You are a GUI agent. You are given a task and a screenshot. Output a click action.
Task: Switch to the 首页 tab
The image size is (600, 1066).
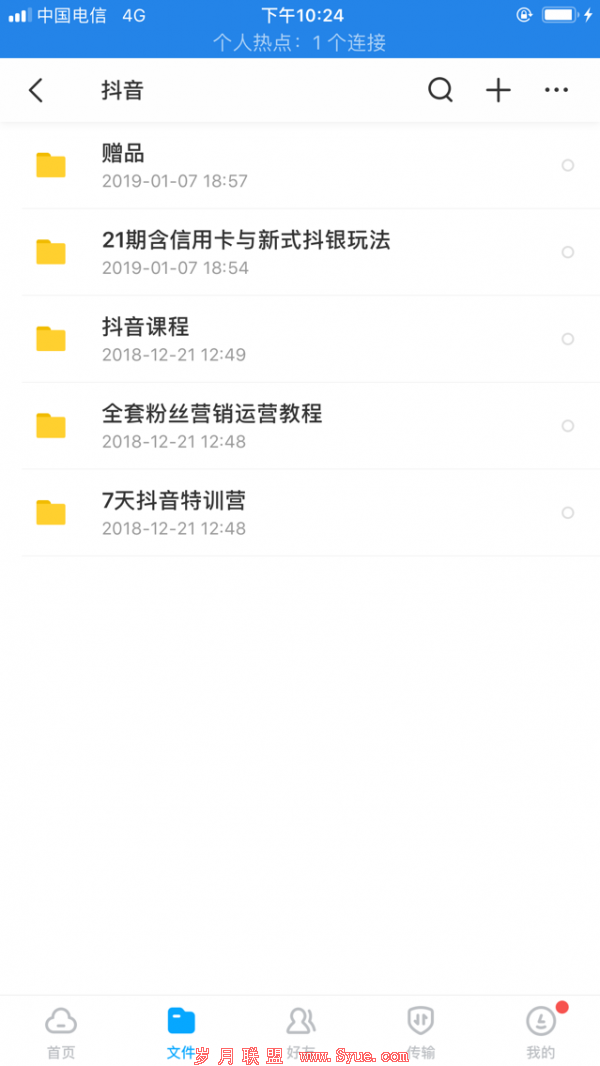click(x=60, y=1033)
